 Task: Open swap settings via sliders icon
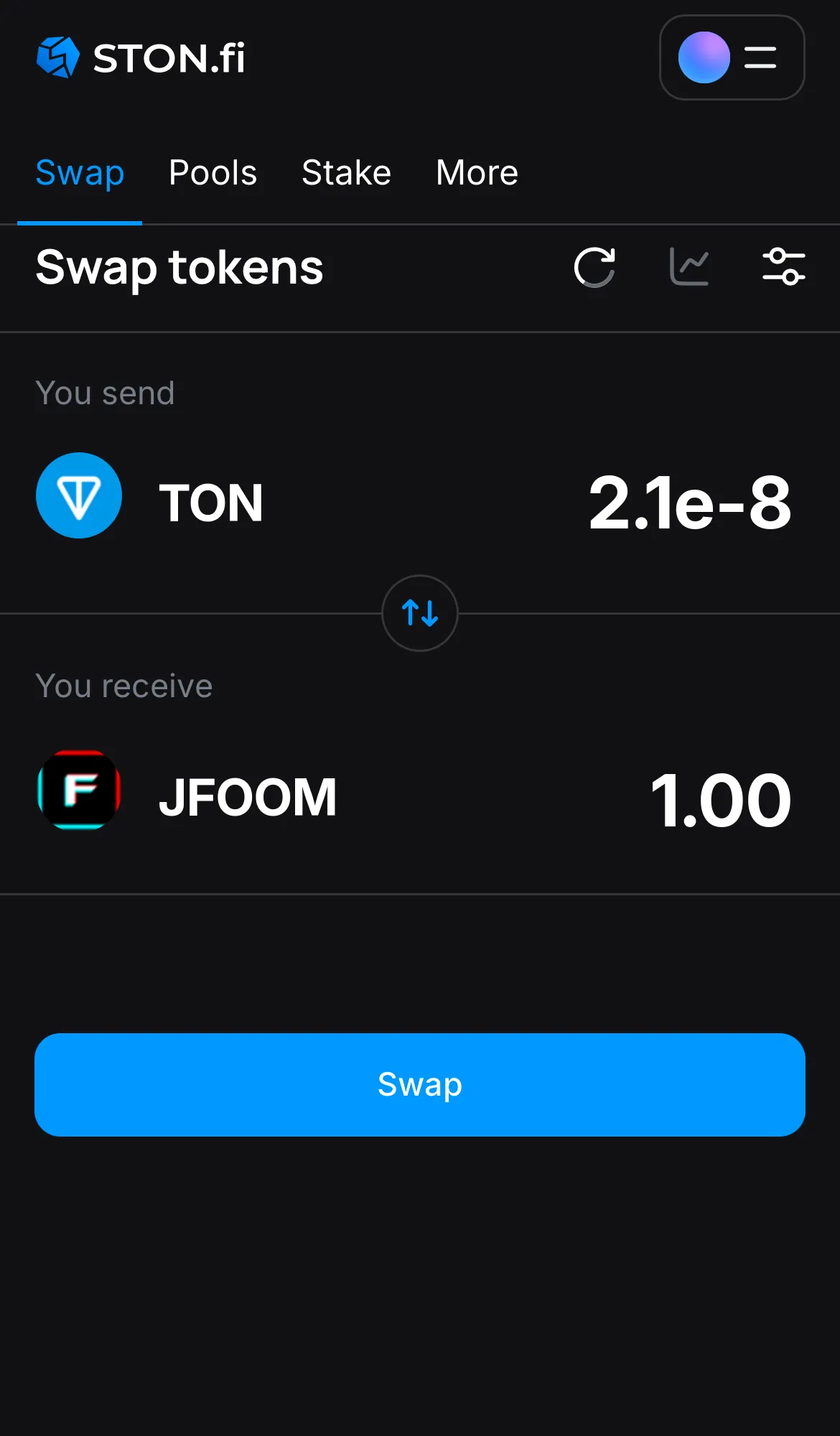click(x=784, y=268)
